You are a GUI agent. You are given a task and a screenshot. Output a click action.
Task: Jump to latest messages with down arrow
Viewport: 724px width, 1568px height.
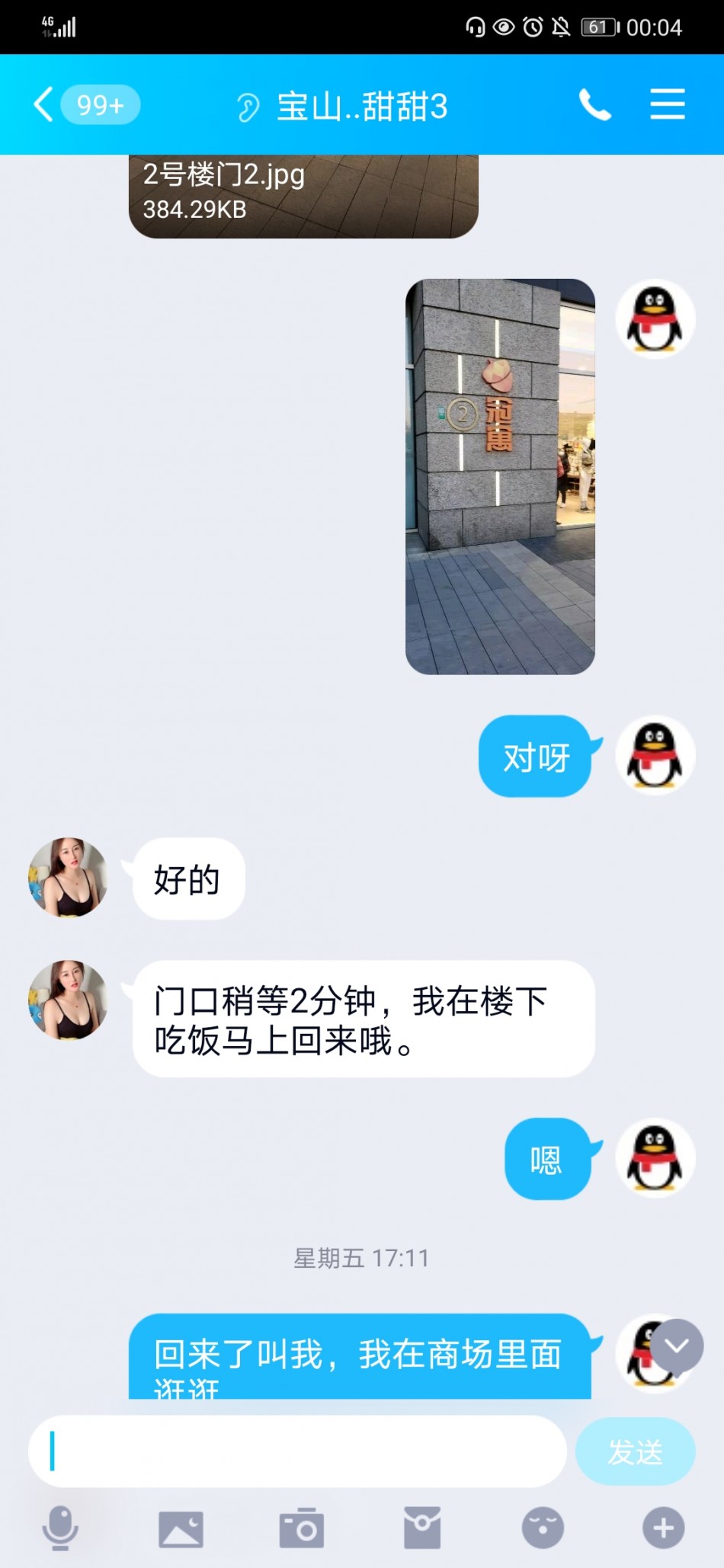677,1346
